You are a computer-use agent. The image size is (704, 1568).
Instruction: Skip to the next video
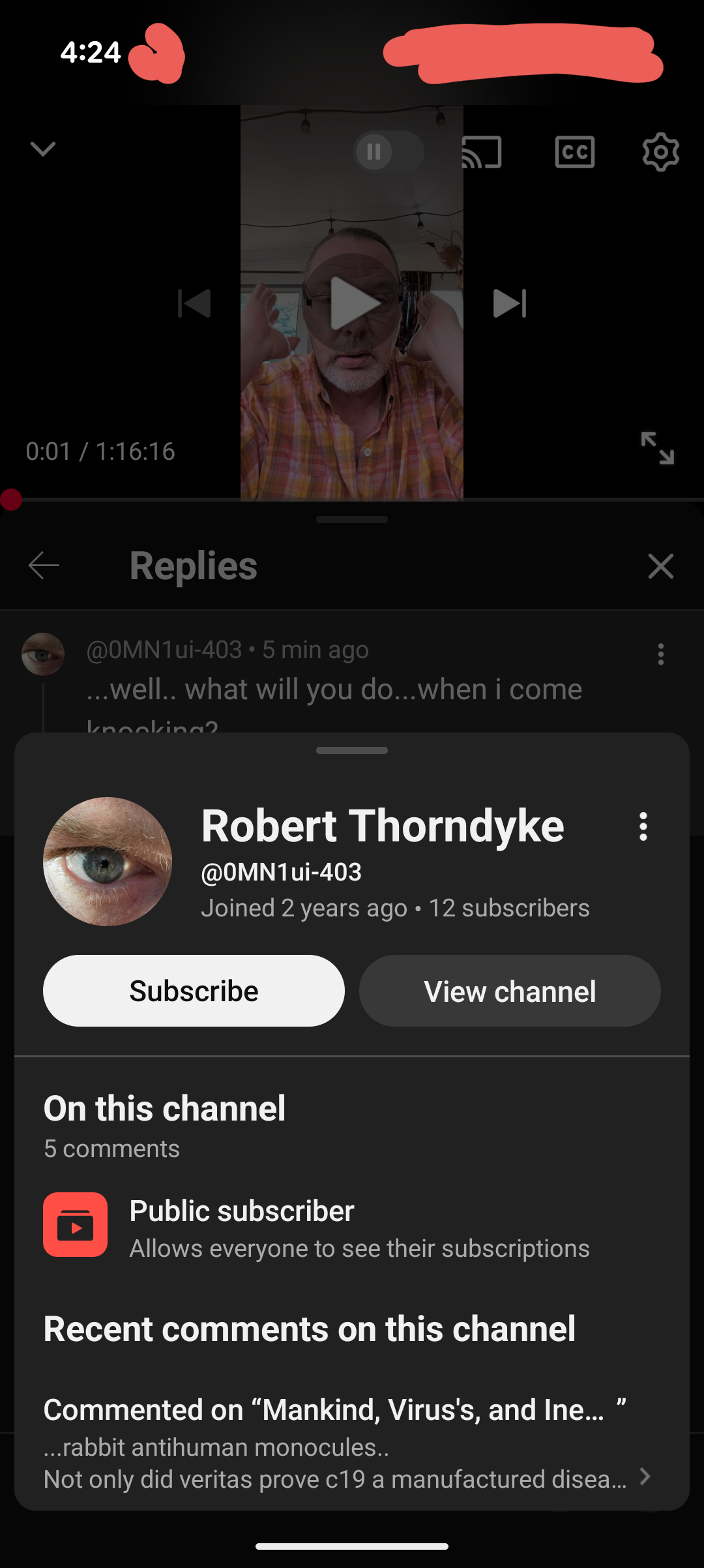tap(510, 303)
